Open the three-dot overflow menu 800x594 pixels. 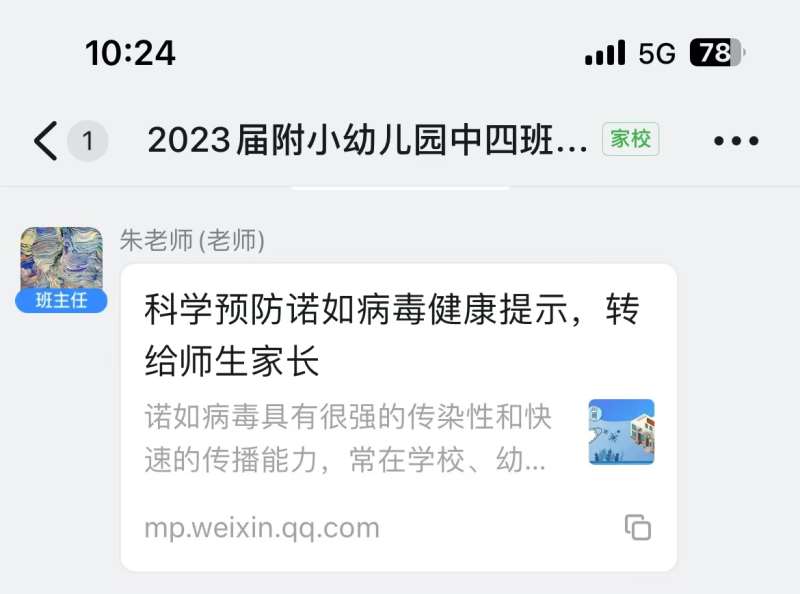[x=737, y=141]
